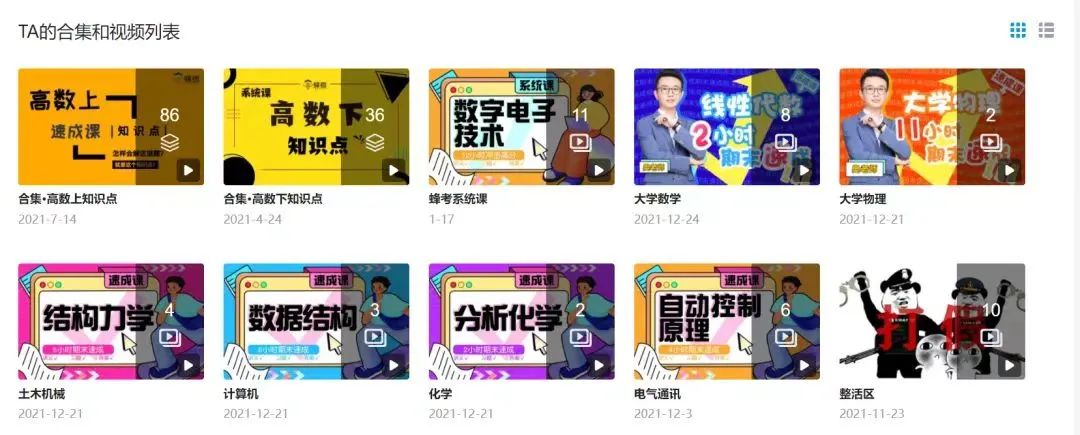
Task: Open the 化学 collection
Action: point(521,321)
